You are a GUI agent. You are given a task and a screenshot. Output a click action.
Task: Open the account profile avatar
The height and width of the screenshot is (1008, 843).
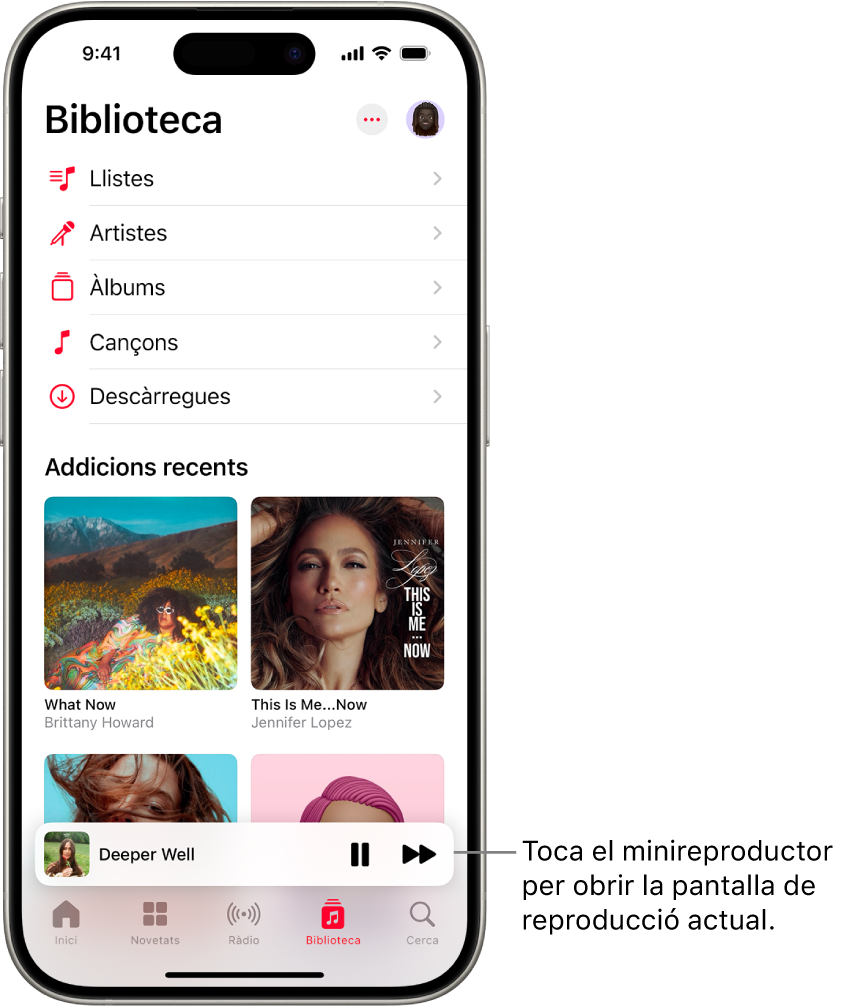(x=425, y=120)
